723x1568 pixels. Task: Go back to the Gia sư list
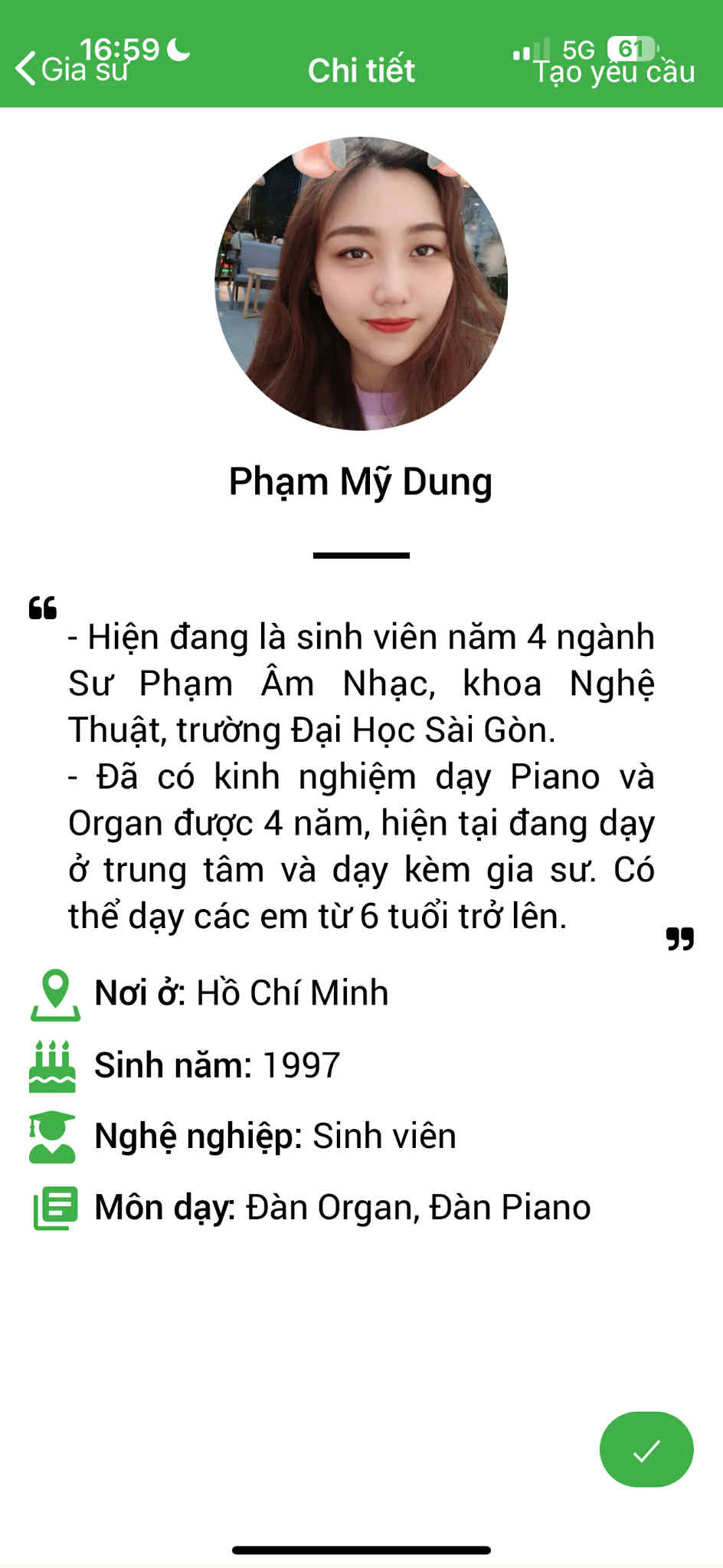click(71, 70)
